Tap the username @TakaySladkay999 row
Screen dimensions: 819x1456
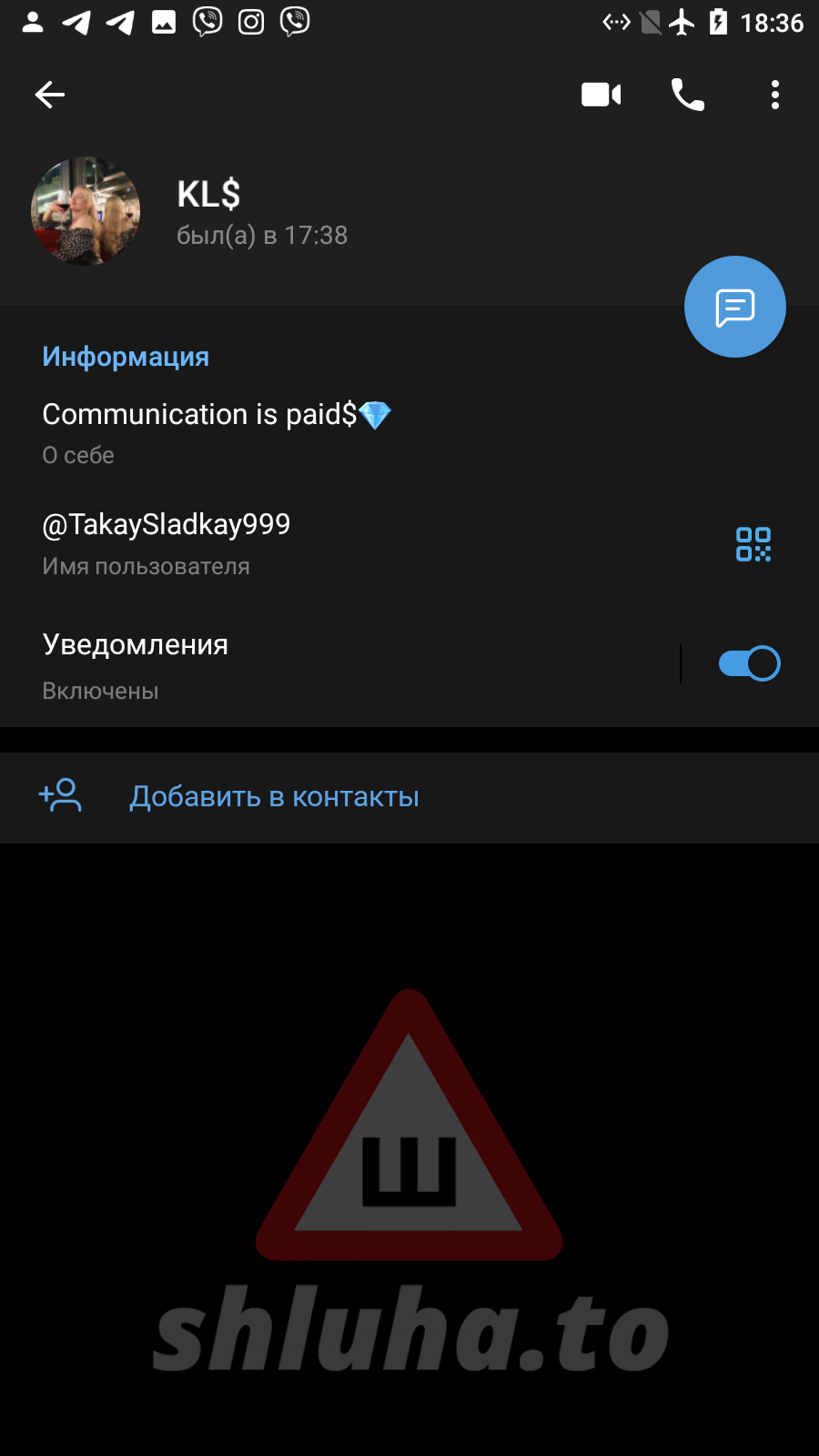click(x=273, y=542)
